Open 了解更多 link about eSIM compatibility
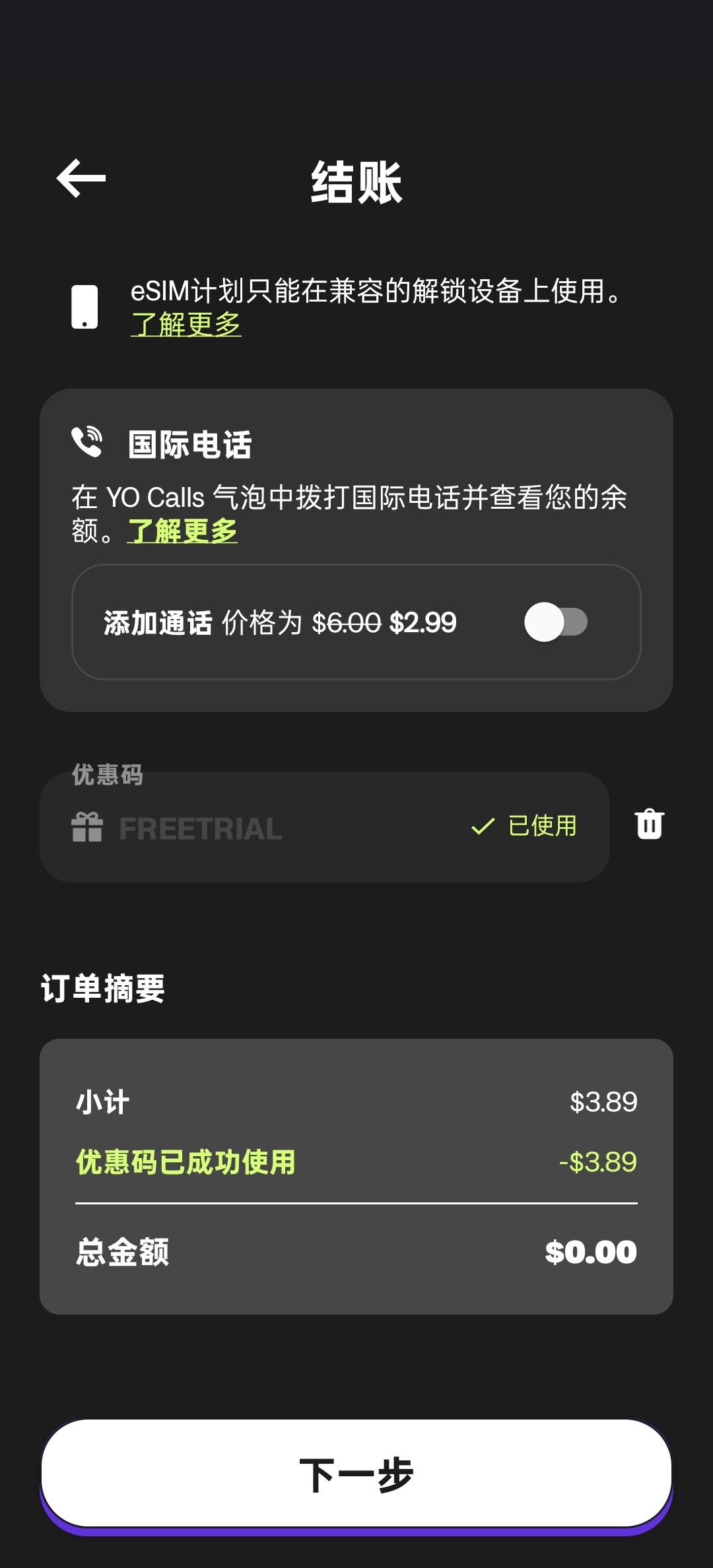The image size is (713, 1568). coord(186,325)
